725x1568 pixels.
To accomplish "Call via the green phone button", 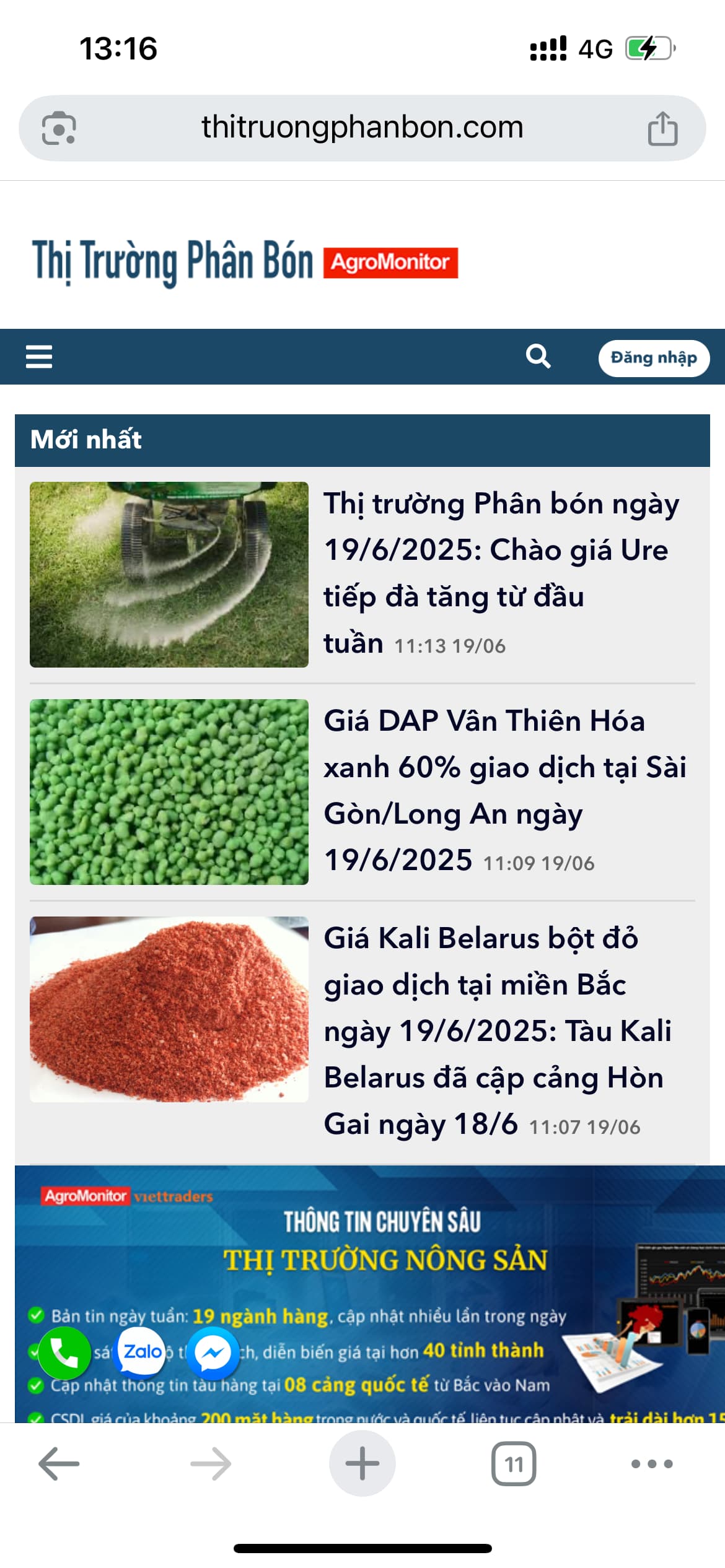I will click(x=64, y=1352).
